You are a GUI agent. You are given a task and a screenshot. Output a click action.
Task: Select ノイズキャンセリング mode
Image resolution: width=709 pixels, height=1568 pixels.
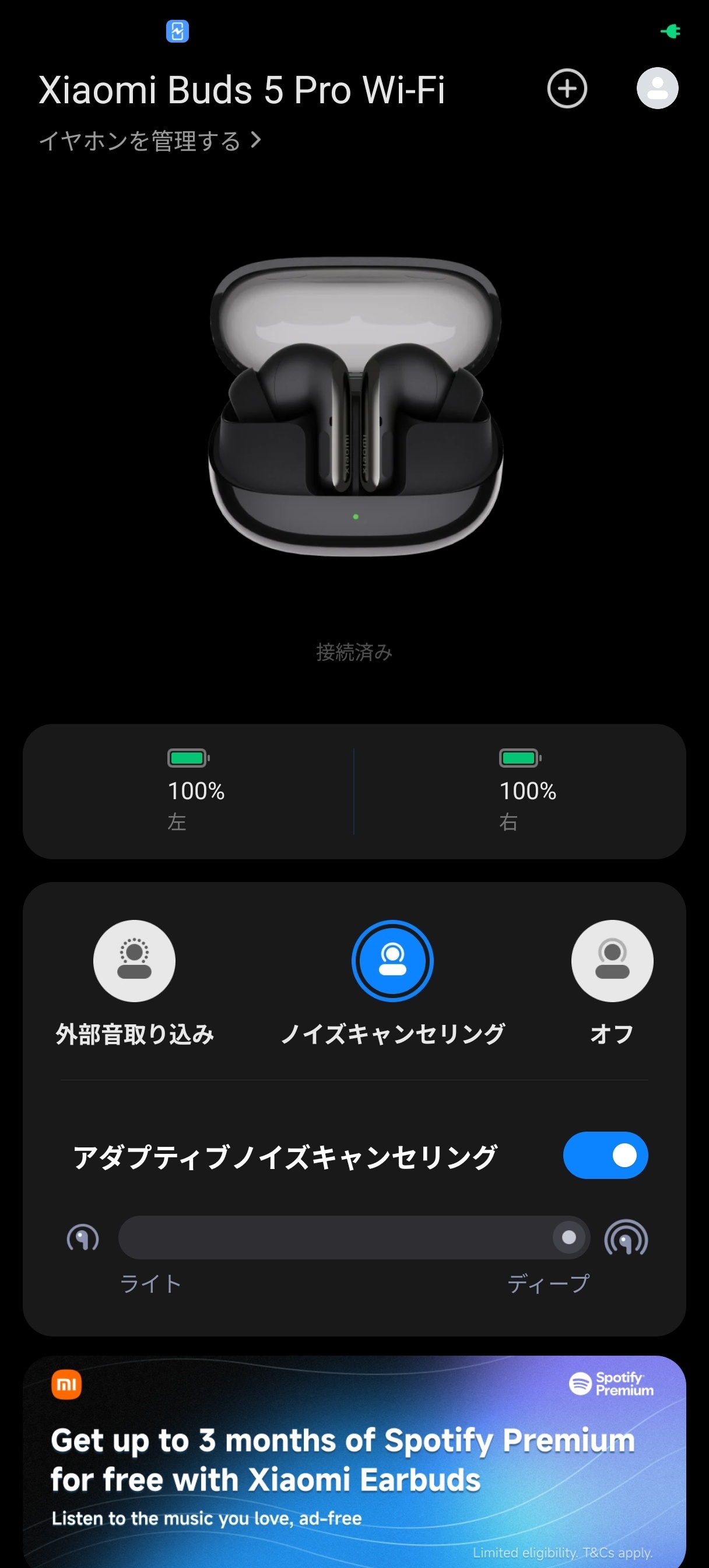392,961
